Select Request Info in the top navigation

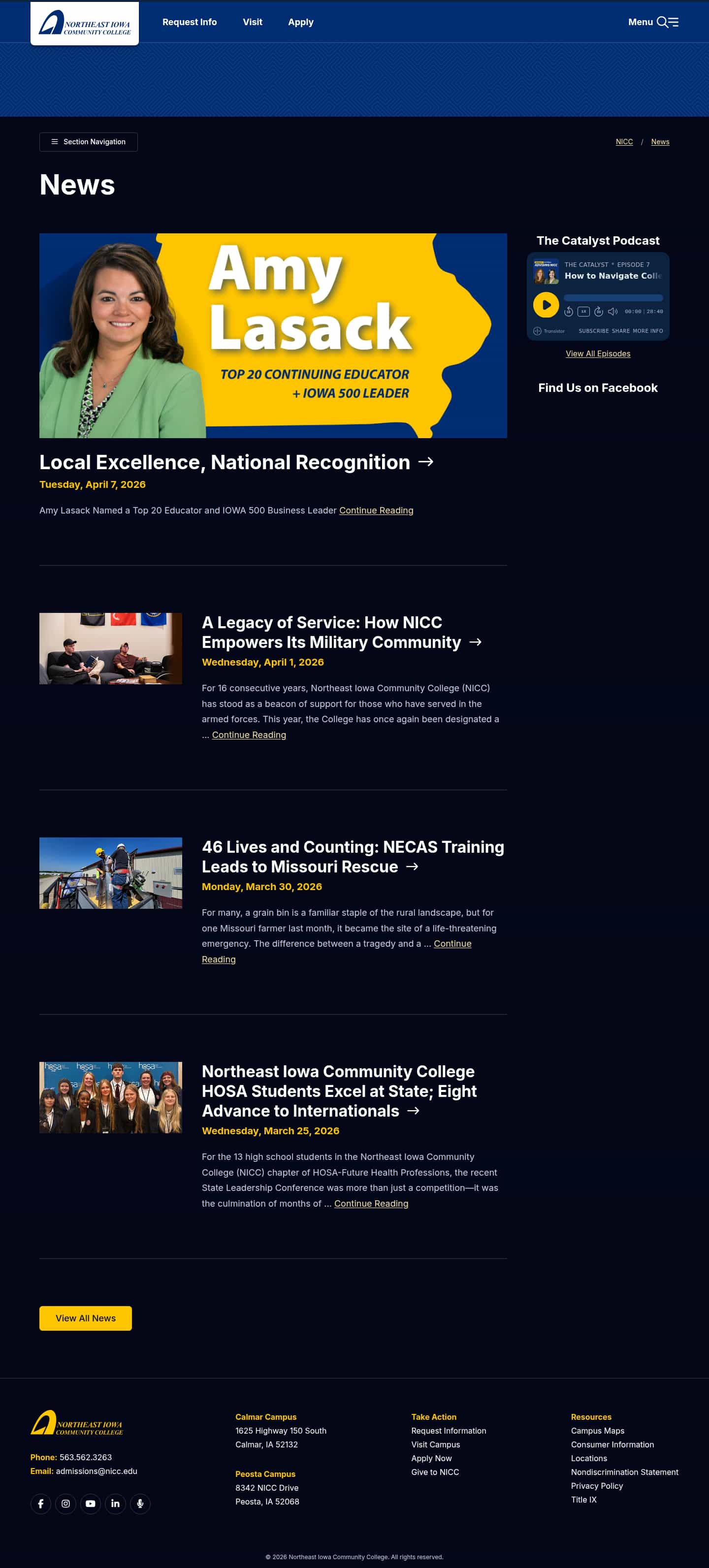(x=189, y=22)
